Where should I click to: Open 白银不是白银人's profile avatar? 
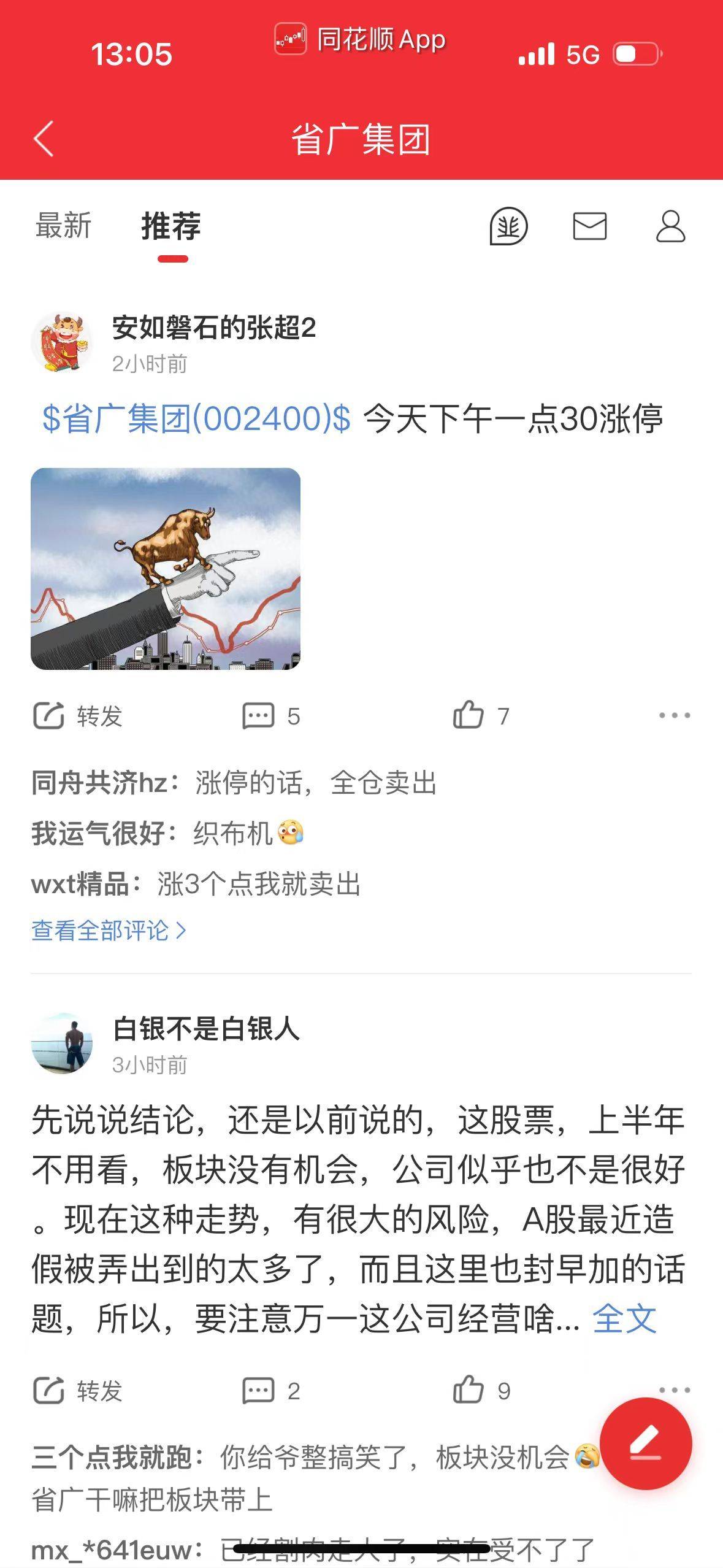point(62,1043)
